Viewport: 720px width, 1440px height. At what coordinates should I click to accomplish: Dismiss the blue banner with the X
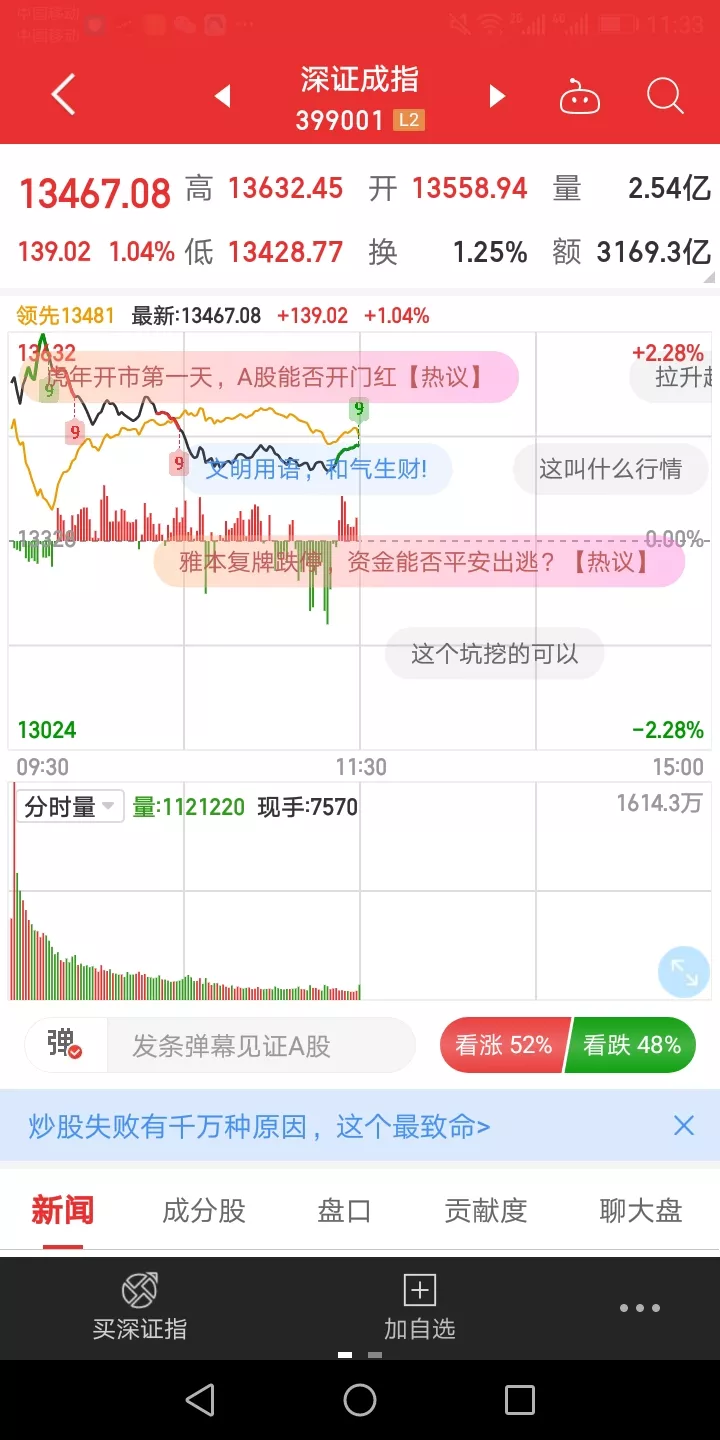coord(684,1126)
